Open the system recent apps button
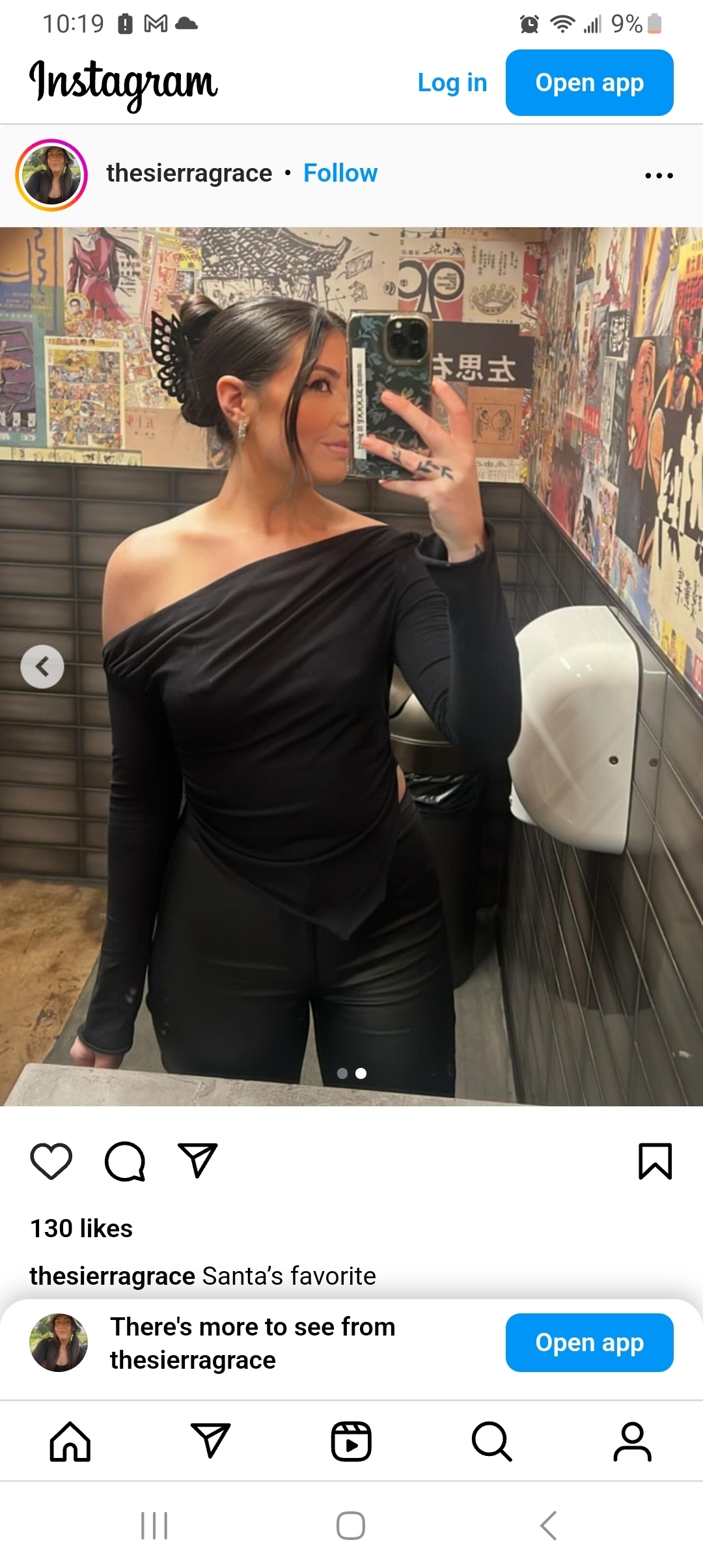The width and height of the screenshot is (703, 1568). (x=154, y=1526)
